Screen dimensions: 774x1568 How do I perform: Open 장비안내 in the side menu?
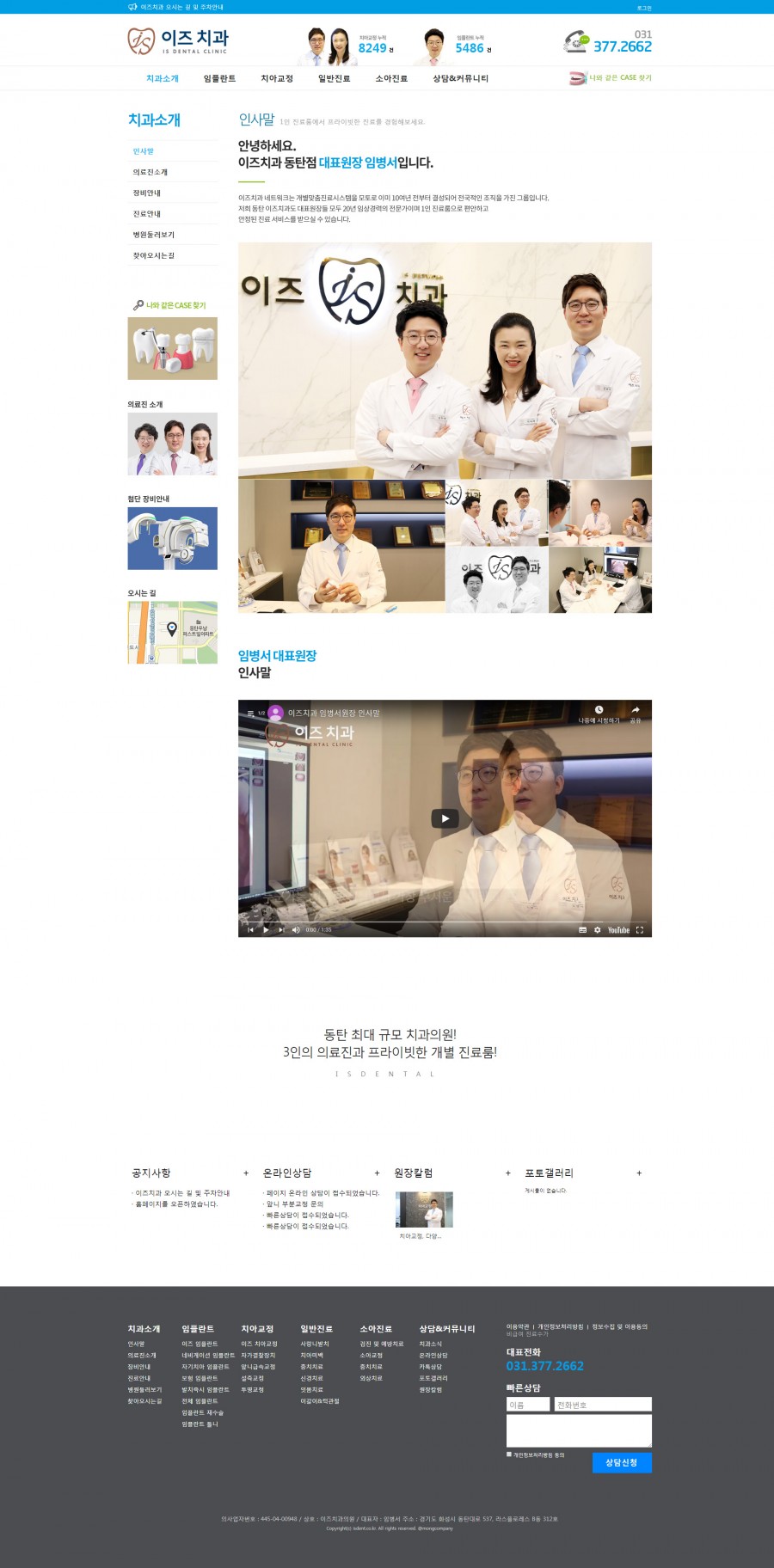click(147, 193)
